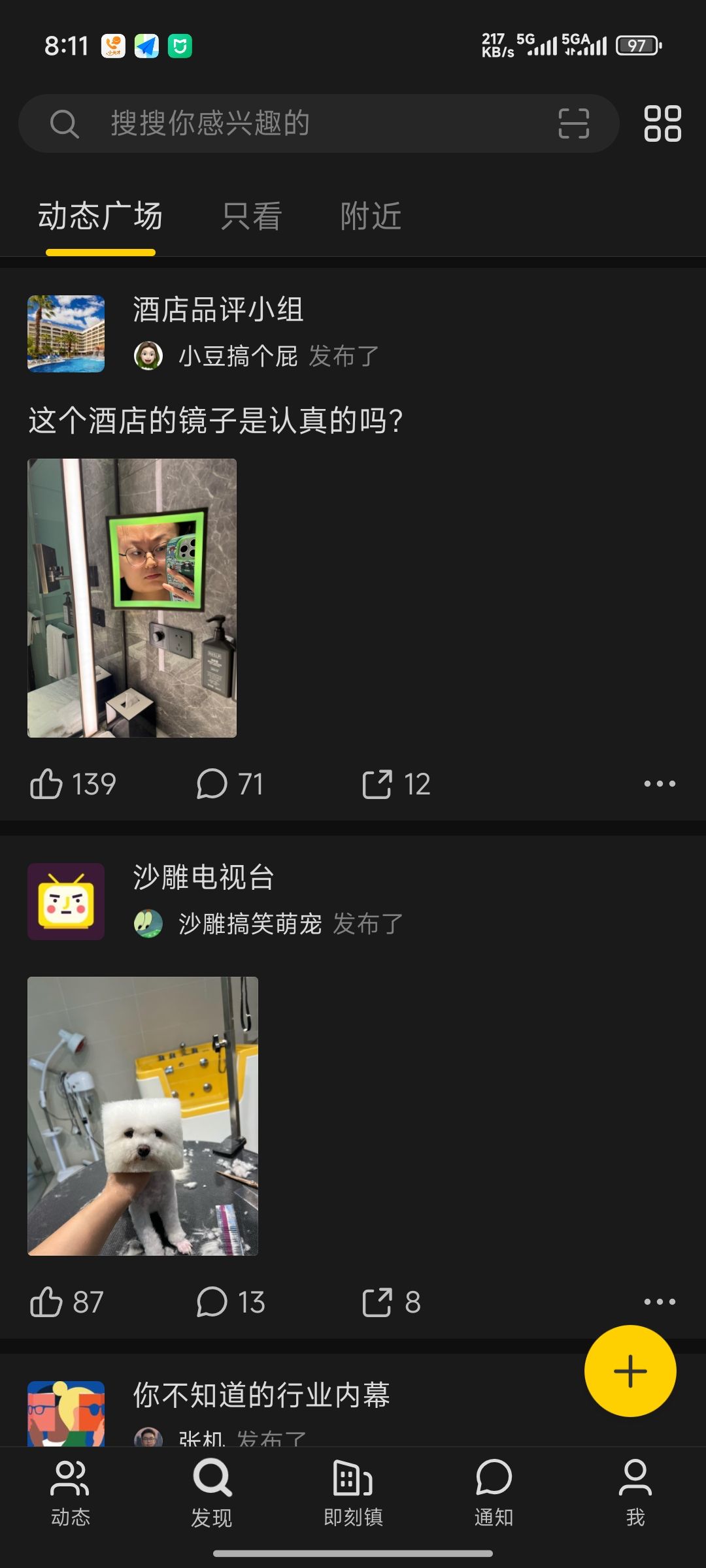The width and height of the screenshot is (706, 1568).
Task: Switch to the 附近 tab
Action: [x=371, y=216]
